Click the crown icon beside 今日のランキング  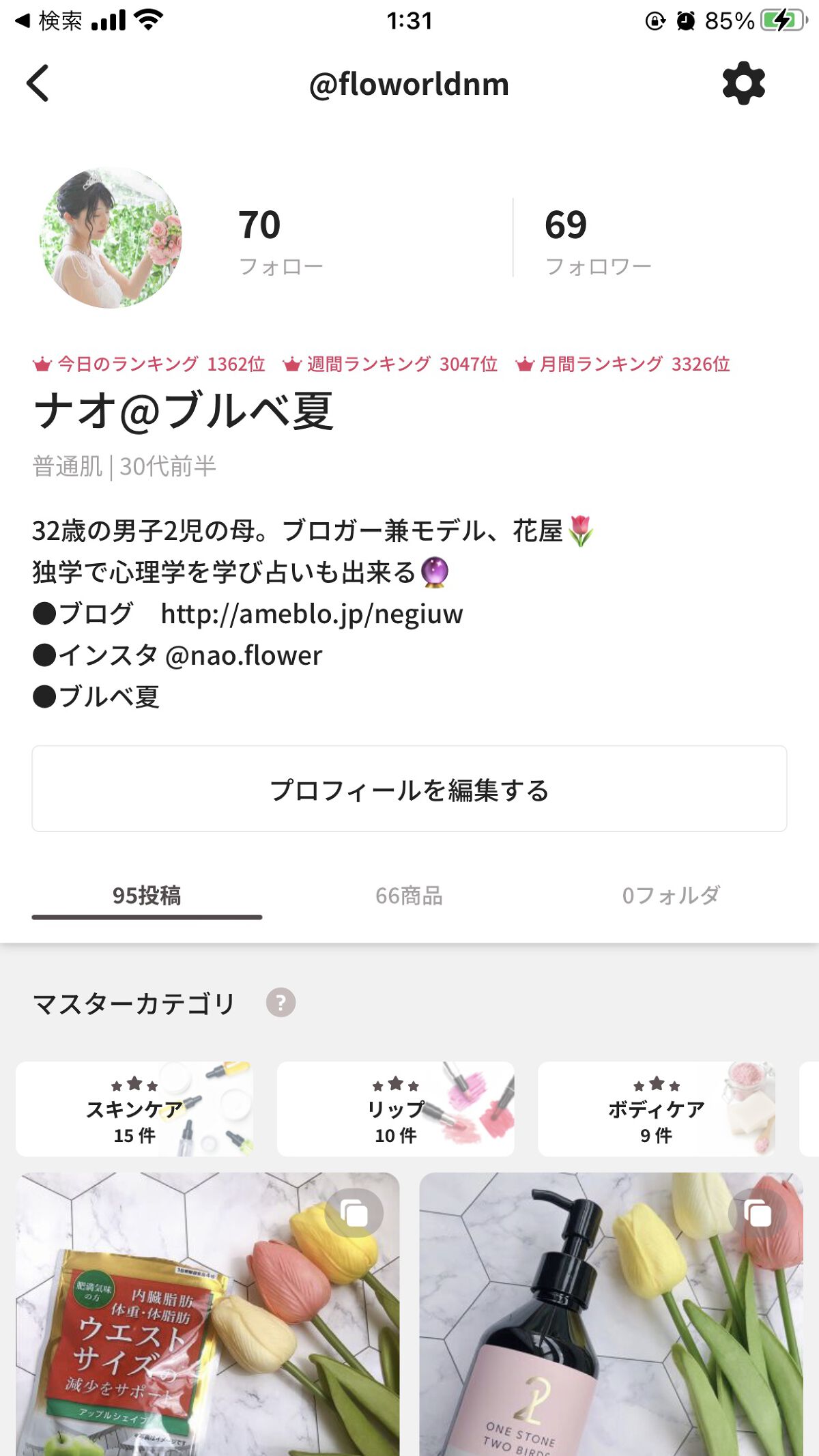(42, 365)
